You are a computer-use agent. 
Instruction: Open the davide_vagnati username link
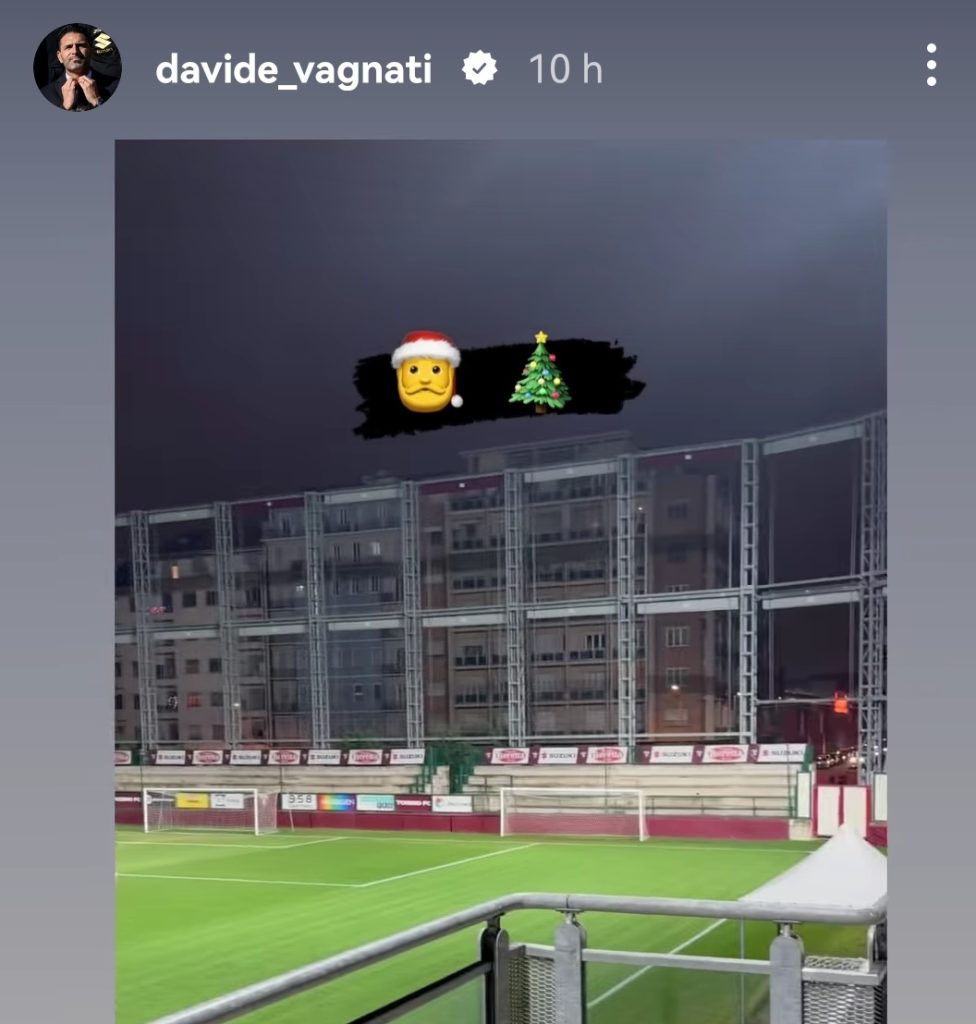click(293, 69)
